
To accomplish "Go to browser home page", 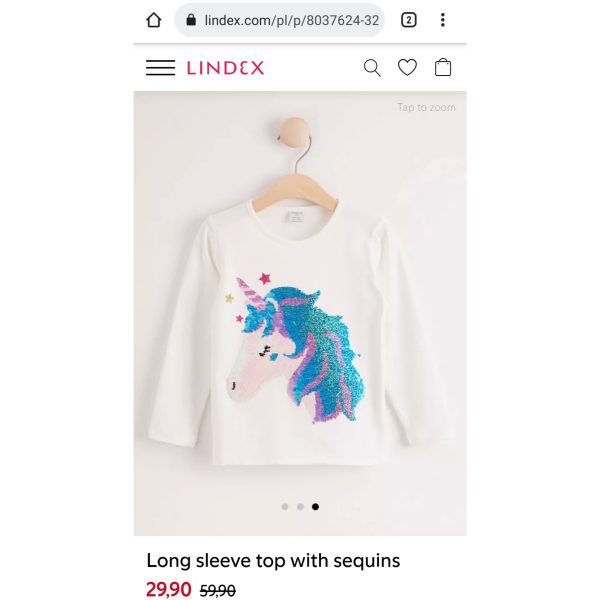I will point(153,20).
